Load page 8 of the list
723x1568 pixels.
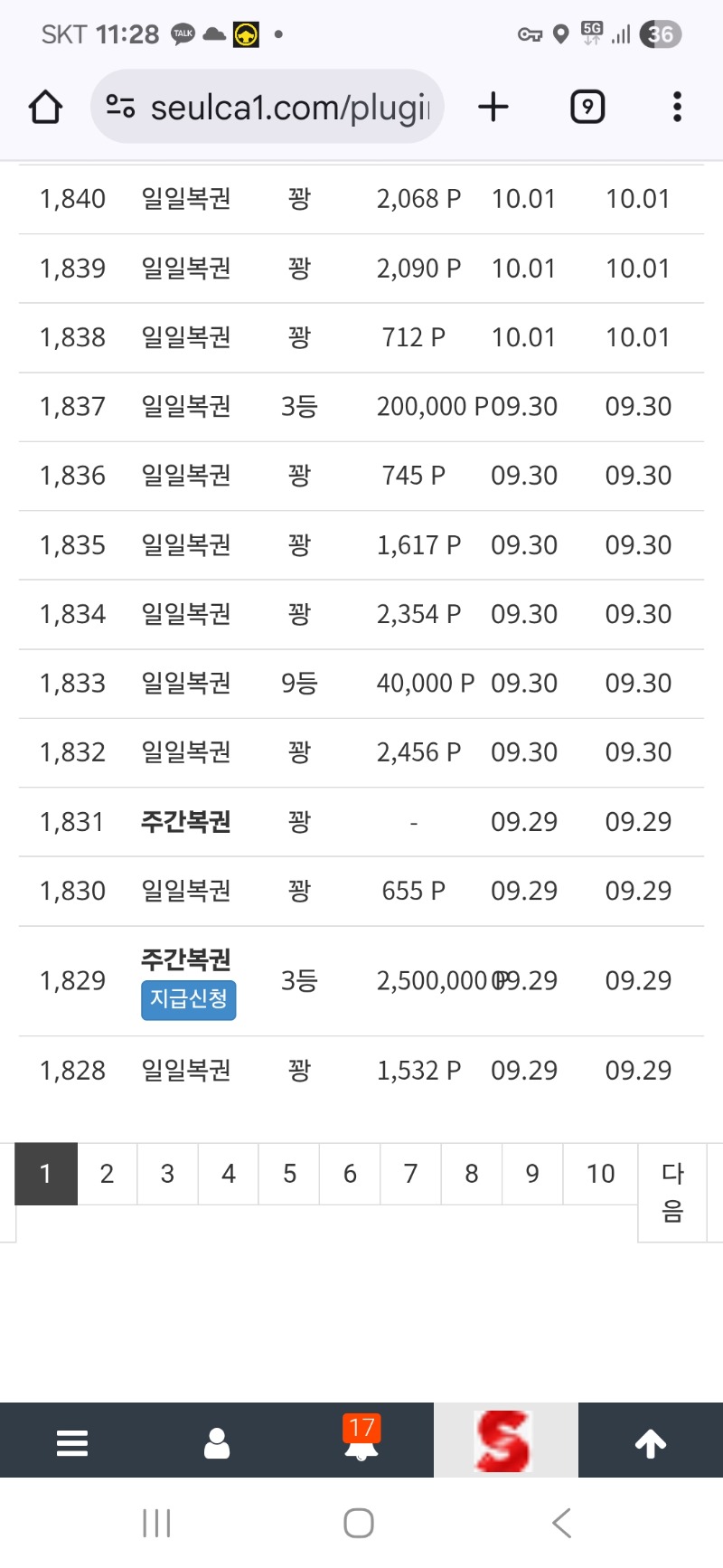tap(471, 1174)
